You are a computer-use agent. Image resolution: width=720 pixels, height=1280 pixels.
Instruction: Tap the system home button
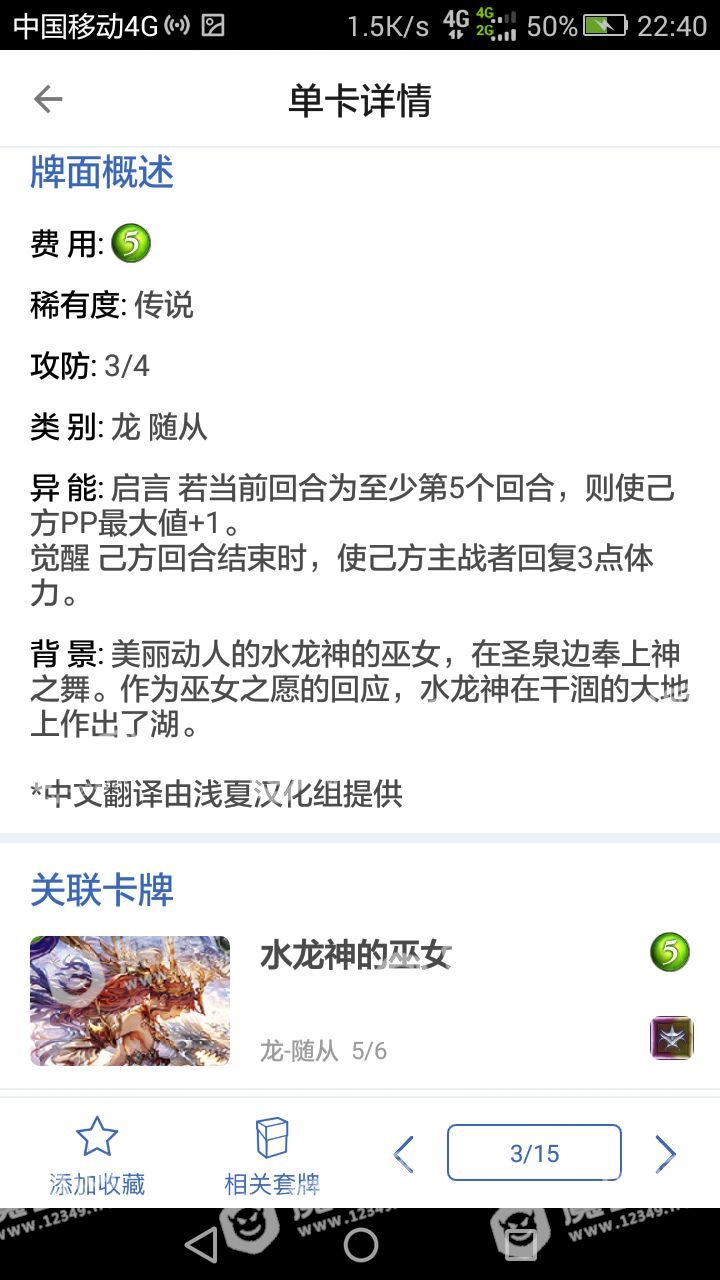tap(360, 1244)
